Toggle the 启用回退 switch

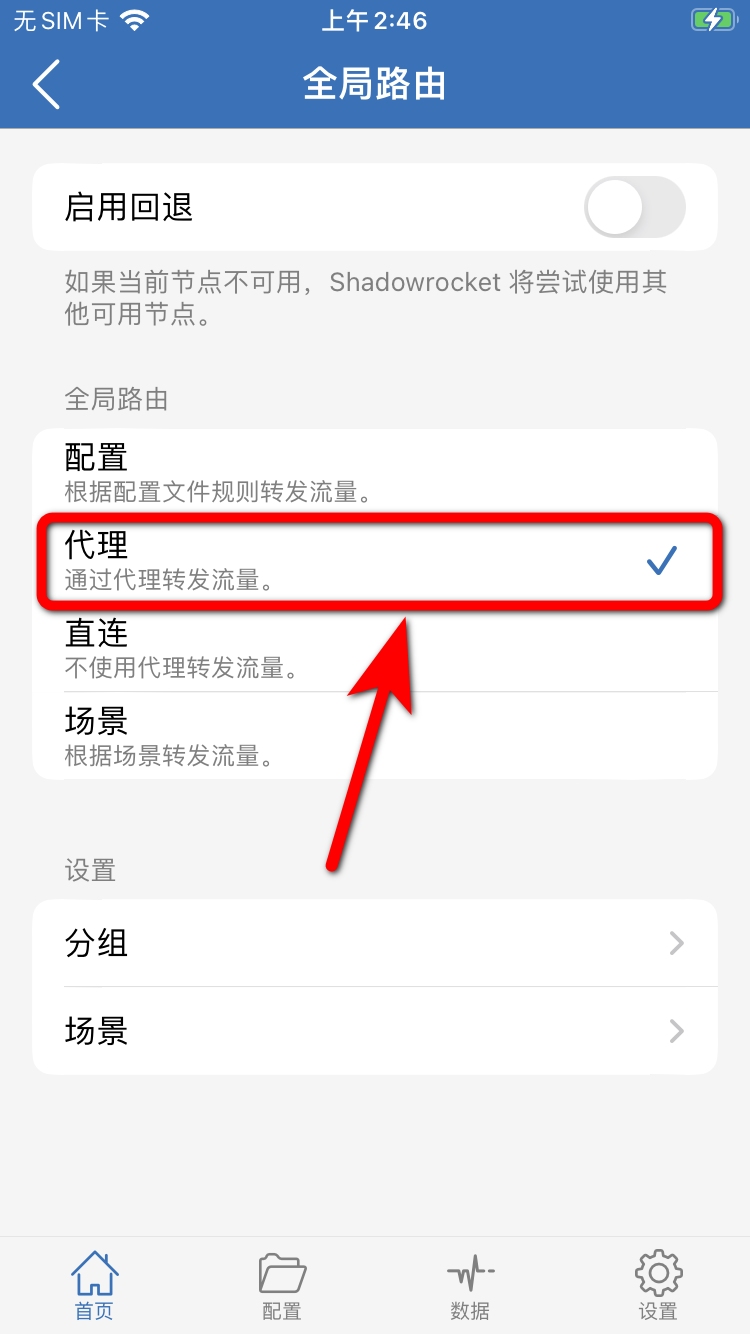pos(634,207)
